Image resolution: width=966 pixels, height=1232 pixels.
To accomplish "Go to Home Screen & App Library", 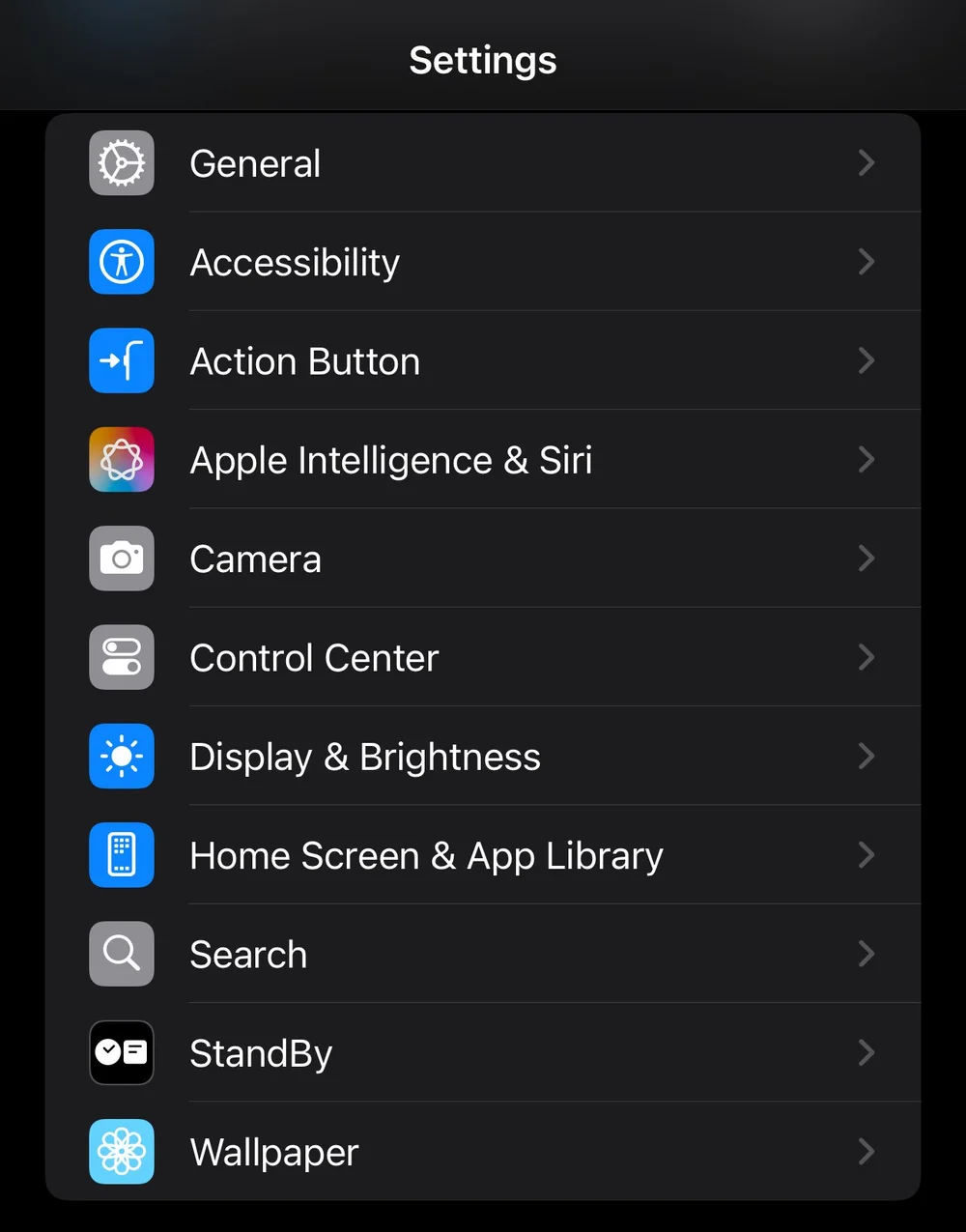I will (483, 855).
